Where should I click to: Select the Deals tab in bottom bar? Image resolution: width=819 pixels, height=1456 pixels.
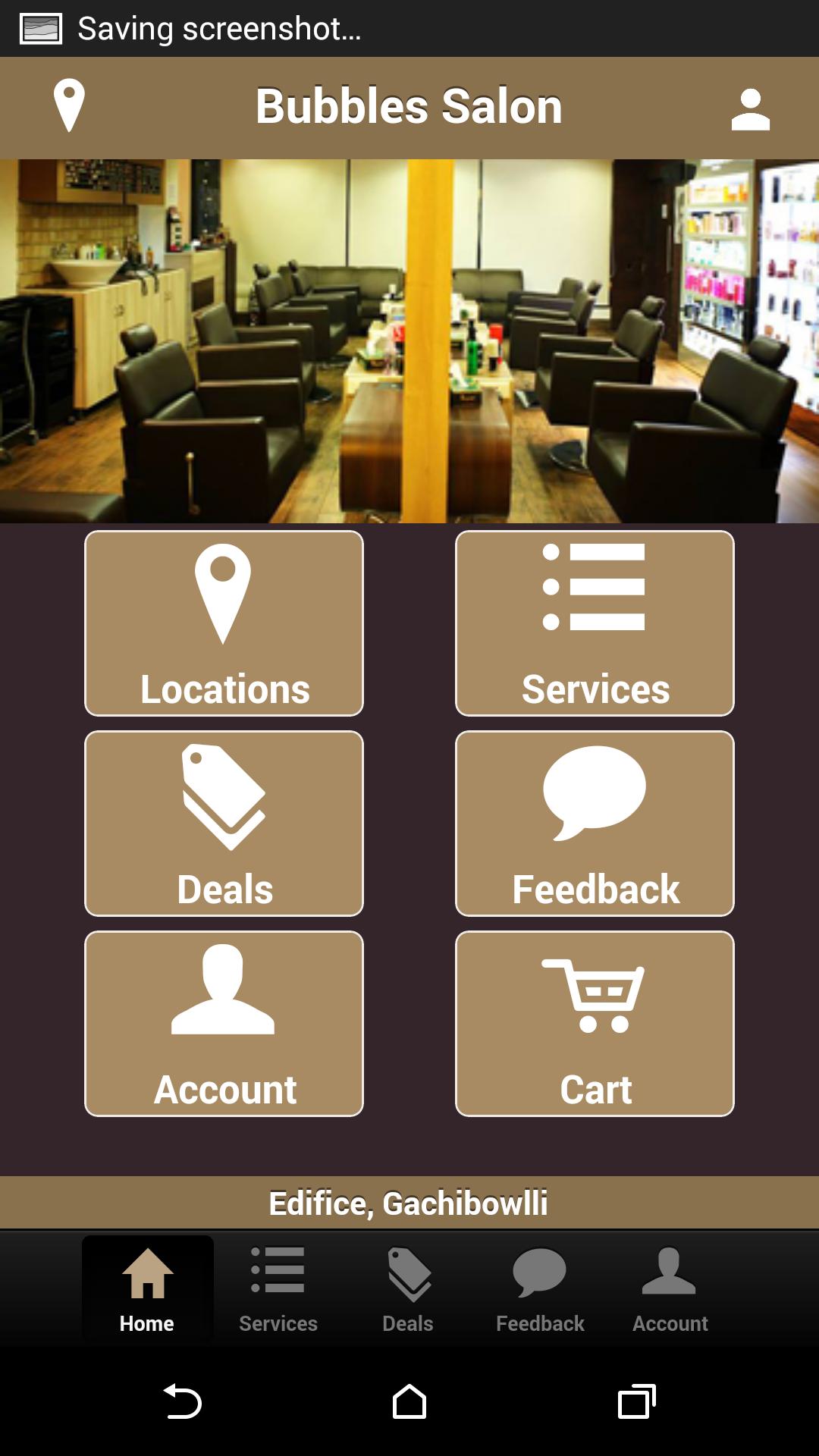pos(409,1289)
